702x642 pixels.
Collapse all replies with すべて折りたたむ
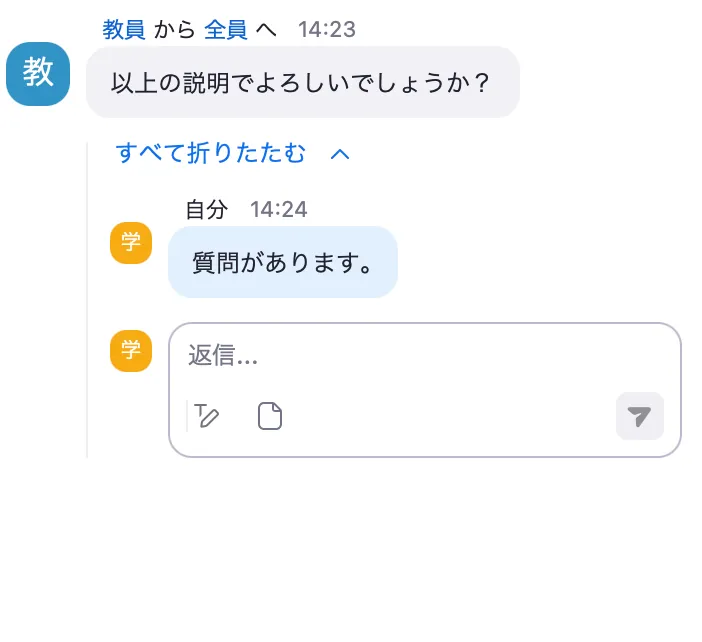click(232, 153)
